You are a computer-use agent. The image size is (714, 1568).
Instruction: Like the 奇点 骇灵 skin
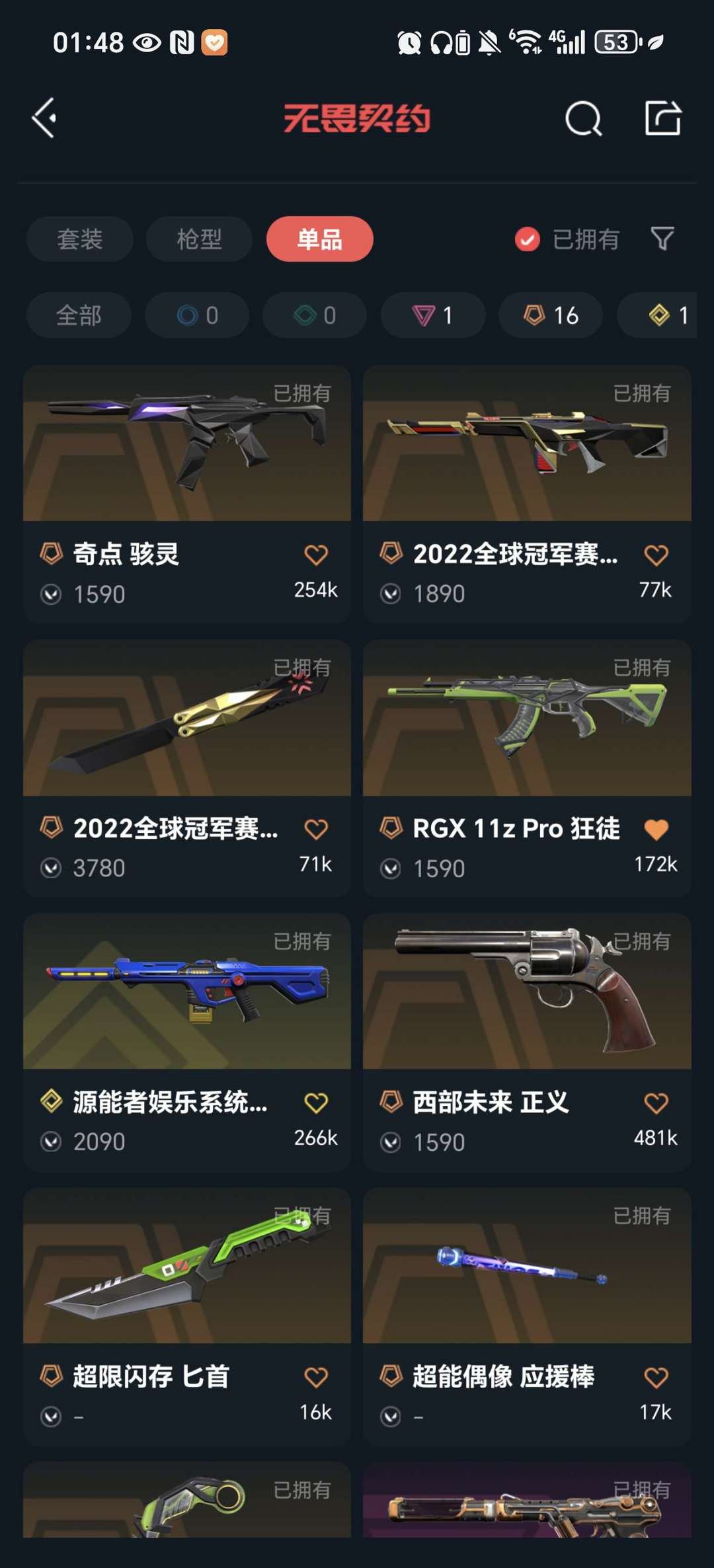pos(316,555)
